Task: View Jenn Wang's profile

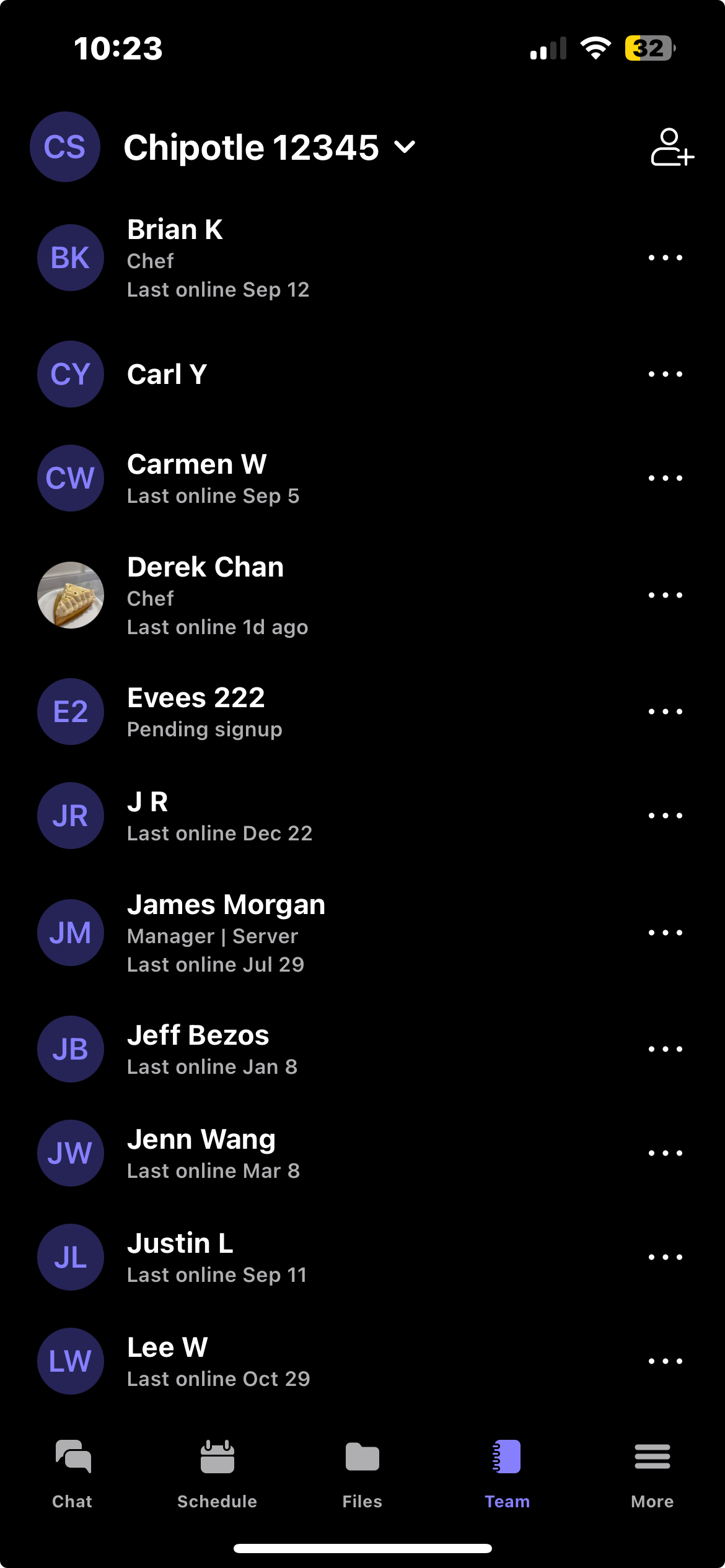Action: (x=202, y=1153)
